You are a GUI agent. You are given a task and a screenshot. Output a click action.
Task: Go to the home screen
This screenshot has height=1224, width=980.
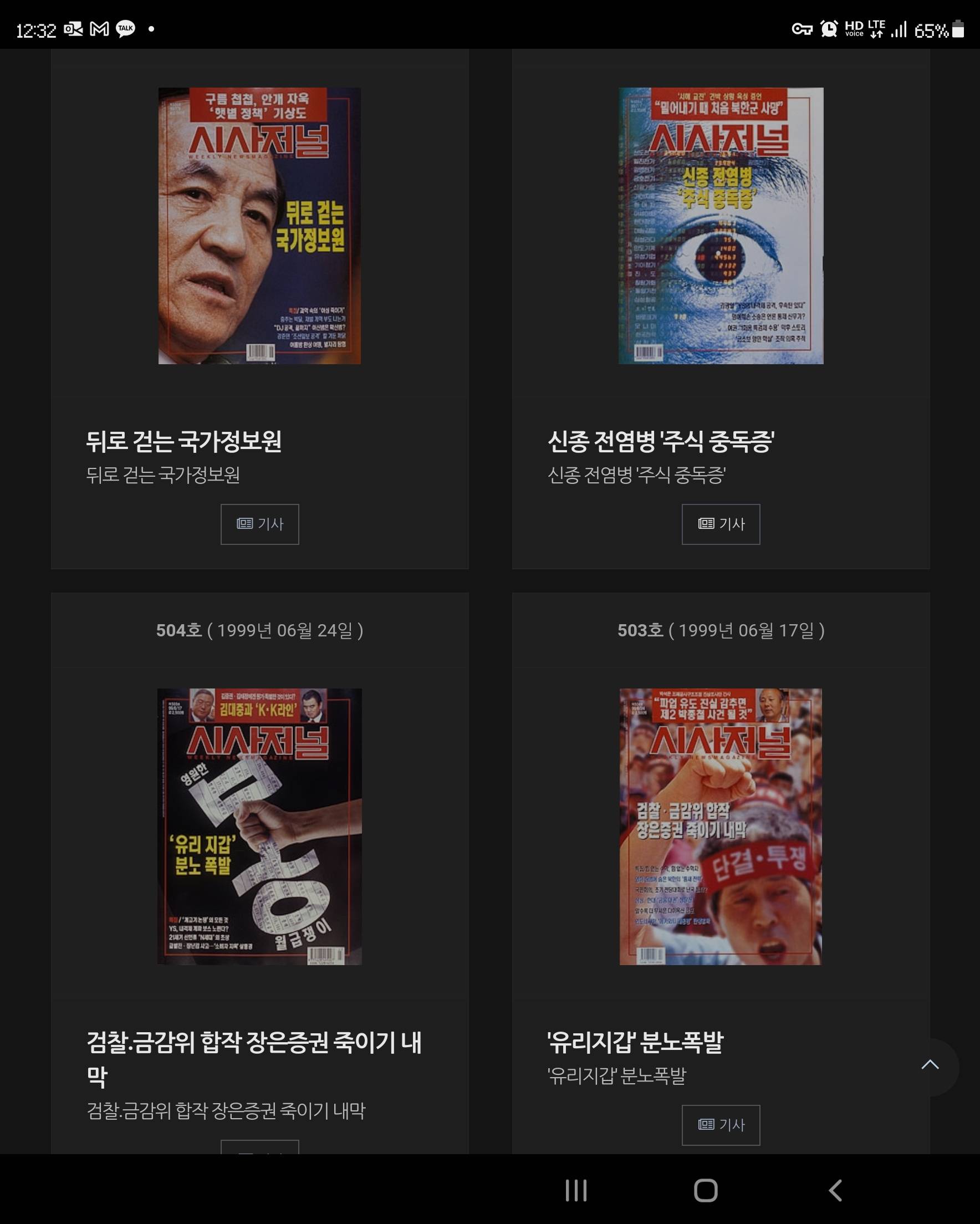[x=706, y=1190]
